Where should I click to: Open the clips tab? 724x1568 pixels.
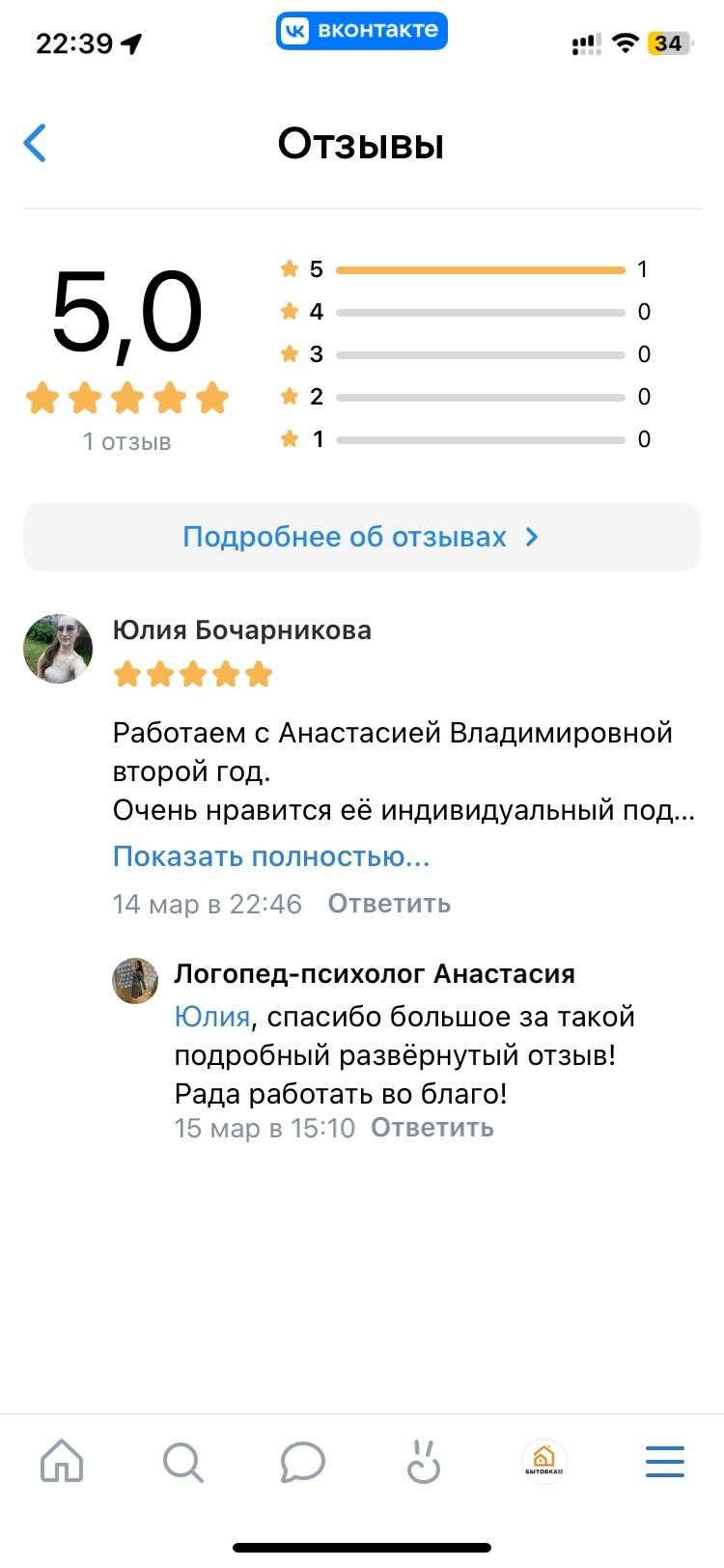click(423, 1462)
